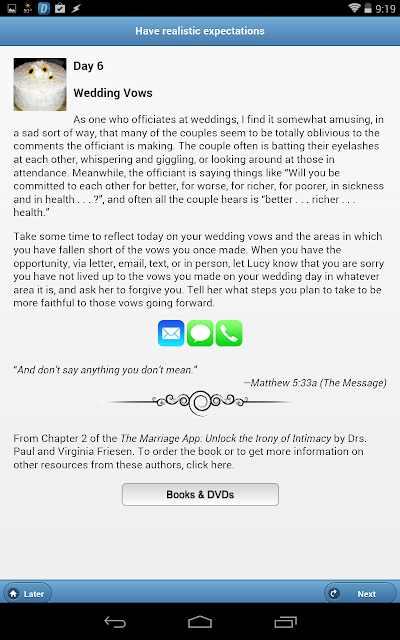Screen dimensions: 400x640
Task: Go to the Next page
Action: [x=360, y=594]
